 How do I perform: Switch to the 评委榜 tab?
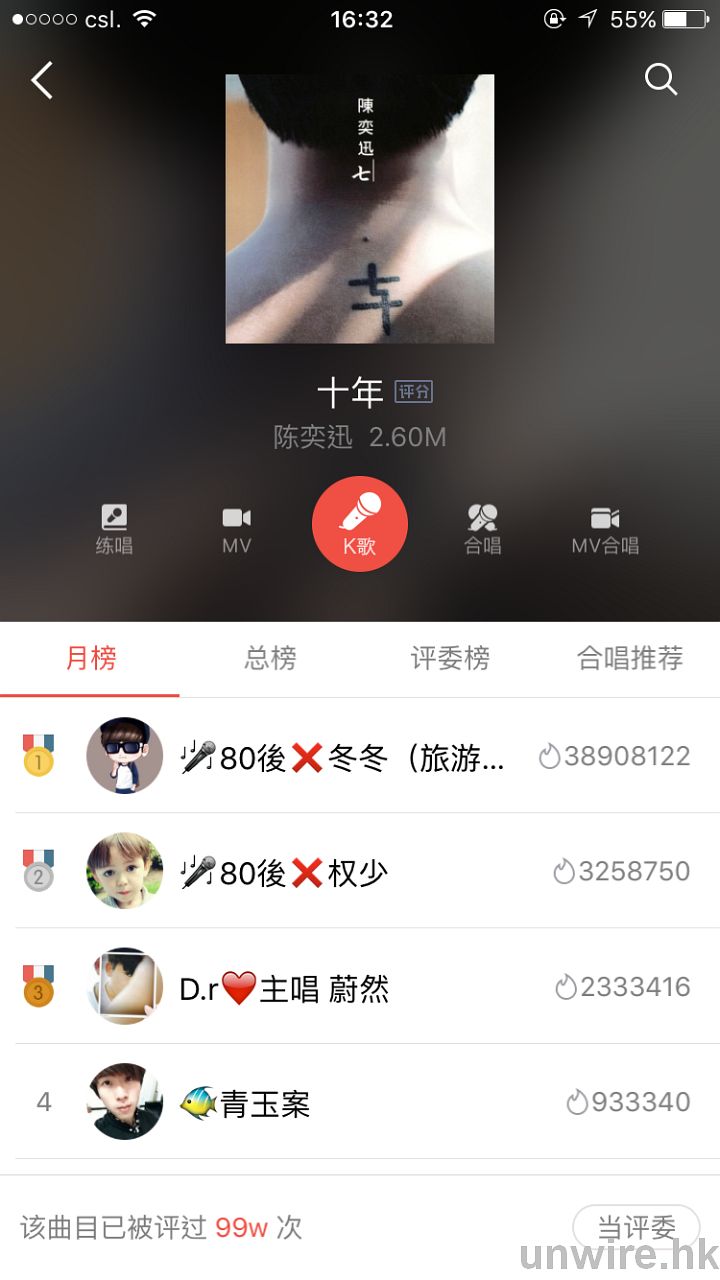tap(450, 658)
